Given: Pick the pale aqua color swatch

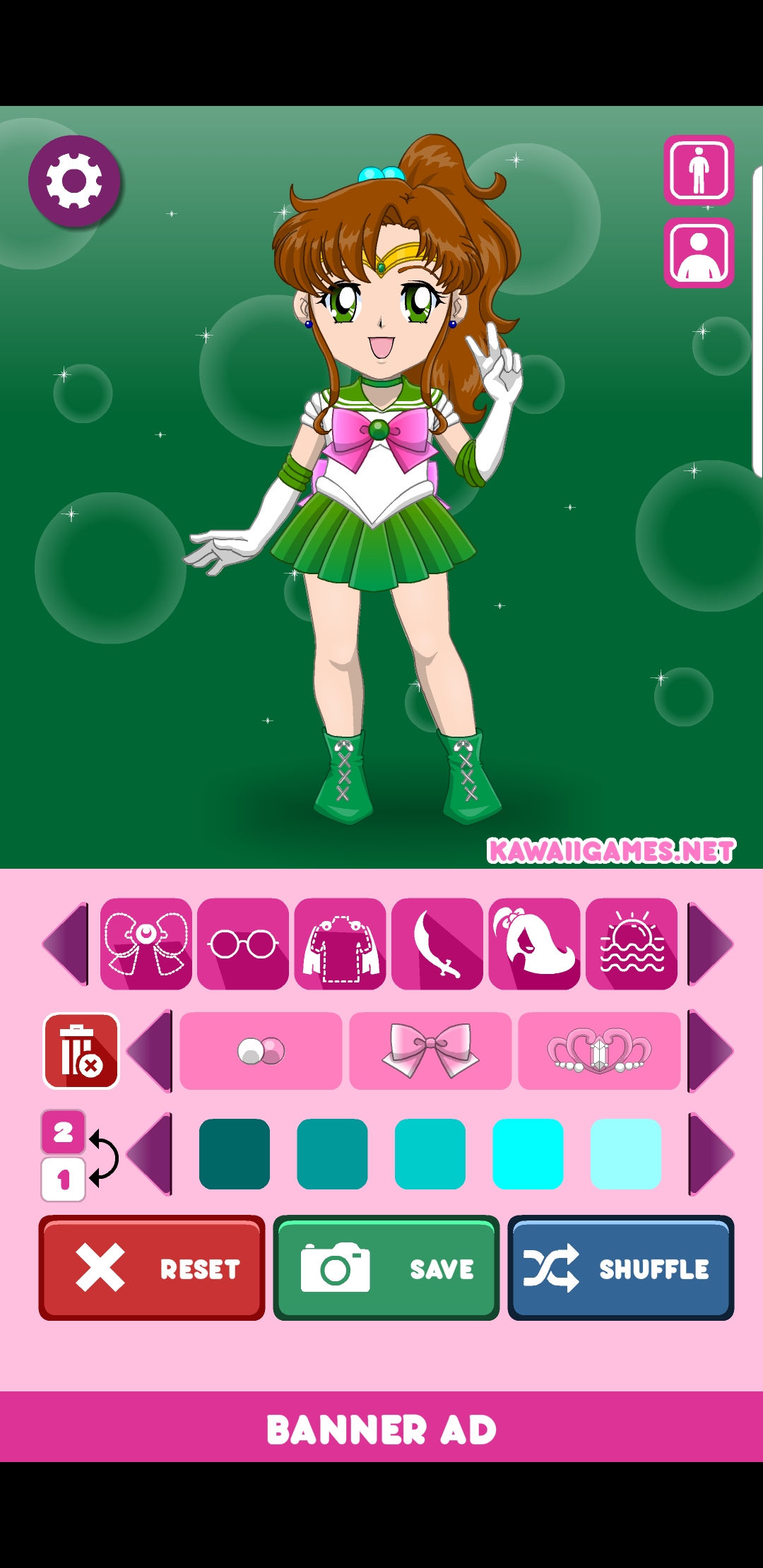Looking at the screenshot, I should tap(625, 1154).
